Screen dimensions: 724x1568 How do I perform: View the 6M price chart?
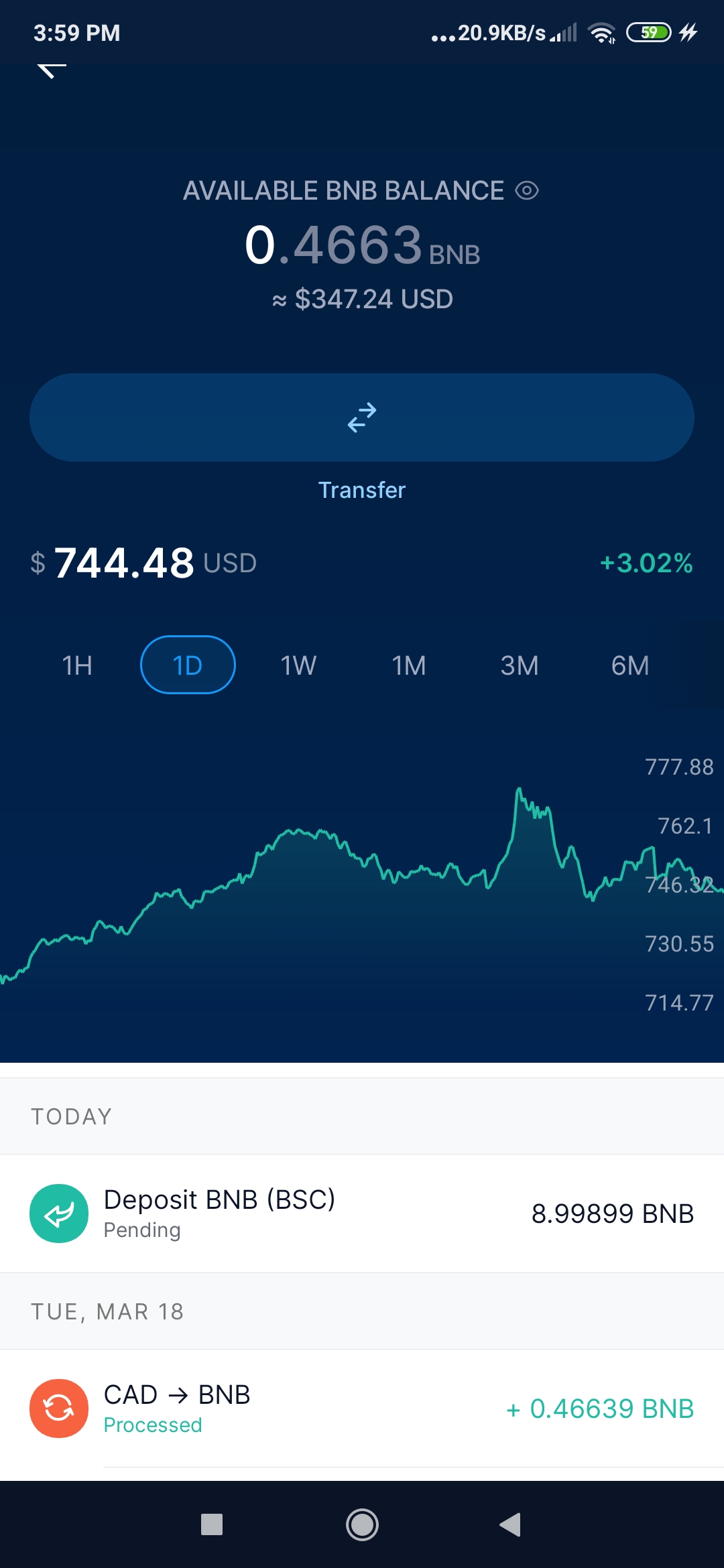click(630, 665)
